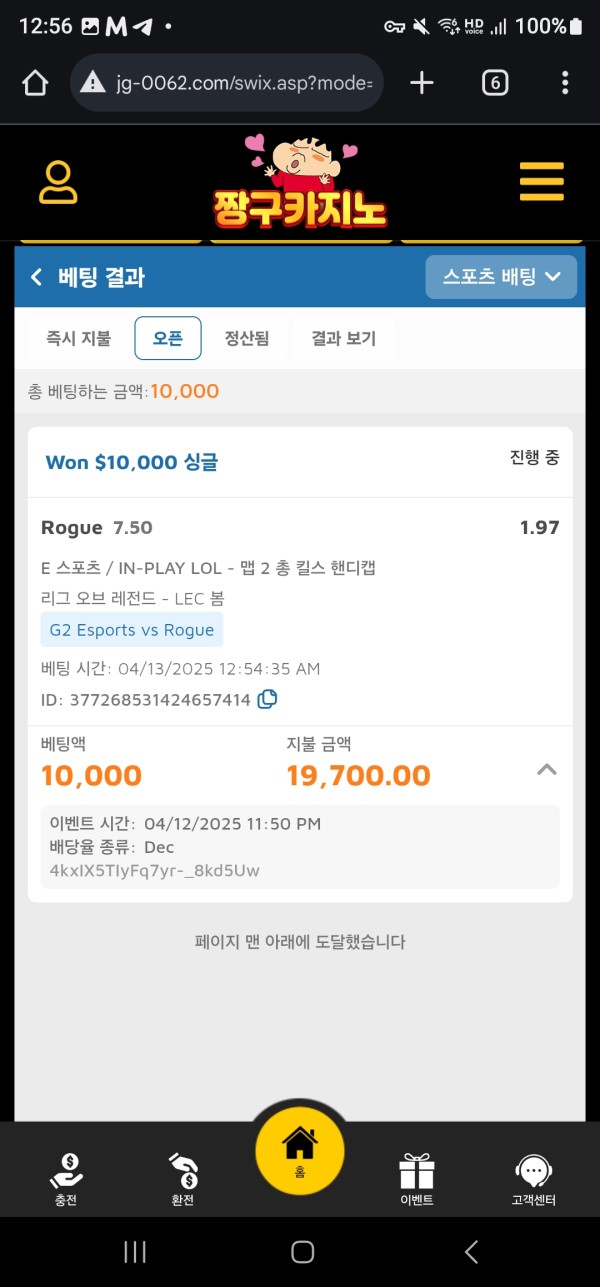Screen dimensions: 600x1287
Task: Tap the system back button
Action: click(471, 1251)
